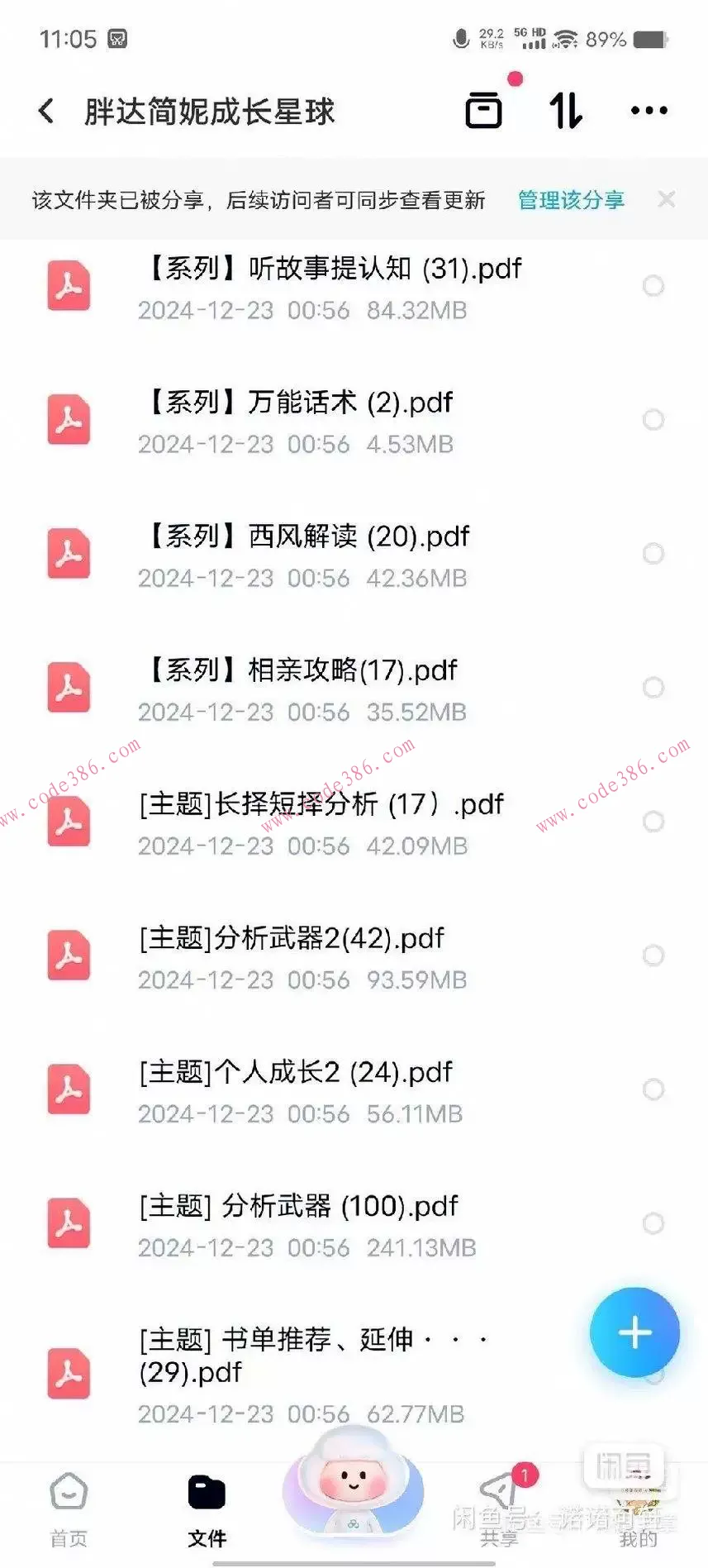708x1568 pixels.
Task: Open the transfer list icon at top
Action: 484,110
